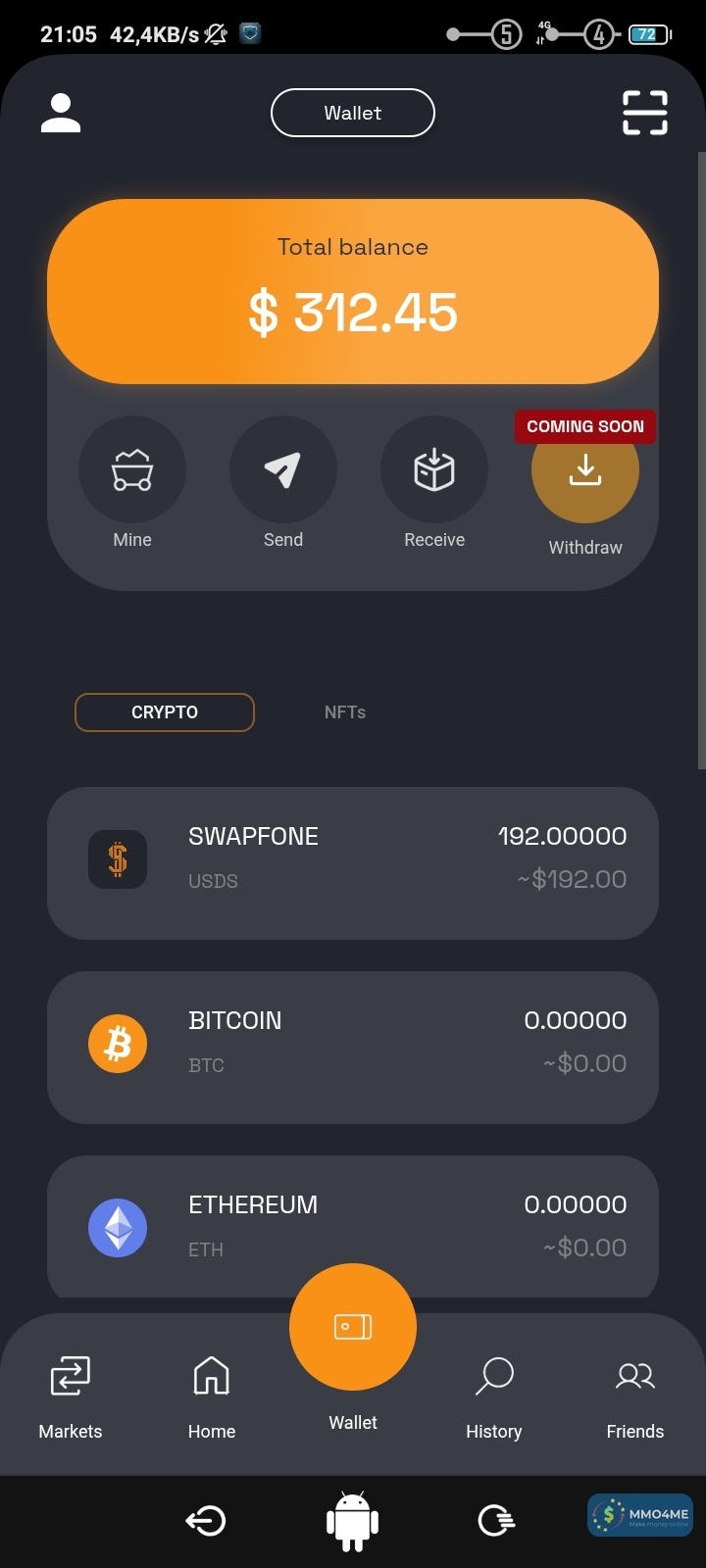View the ETHEREUM asset card
Screen dimensions: 706x1568
pyautogui.click(x=353, y=1225)
